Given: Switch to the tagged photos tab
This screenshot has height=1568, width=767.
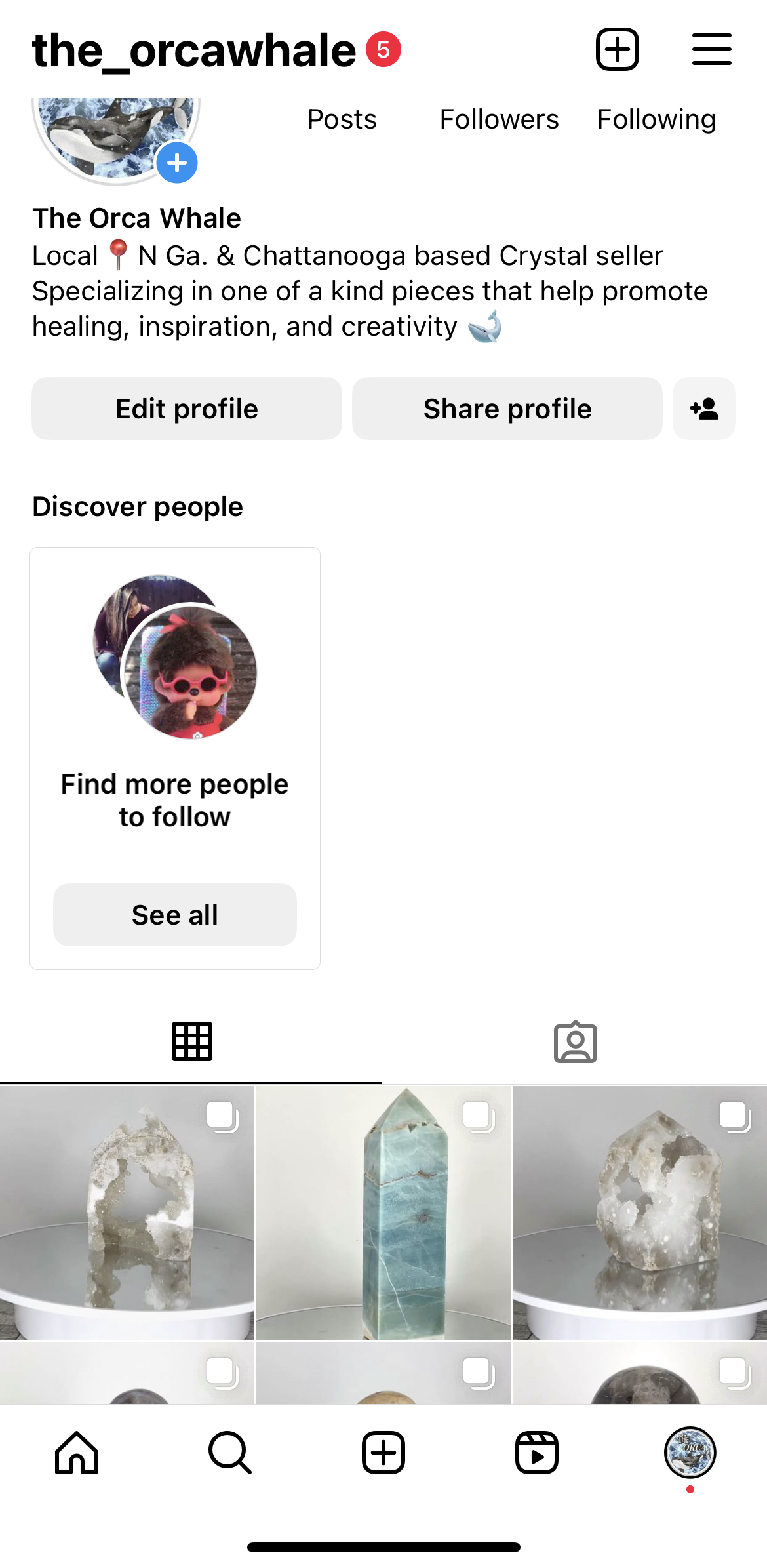Looking at the screenshot, I should (x=575, y=1041).
